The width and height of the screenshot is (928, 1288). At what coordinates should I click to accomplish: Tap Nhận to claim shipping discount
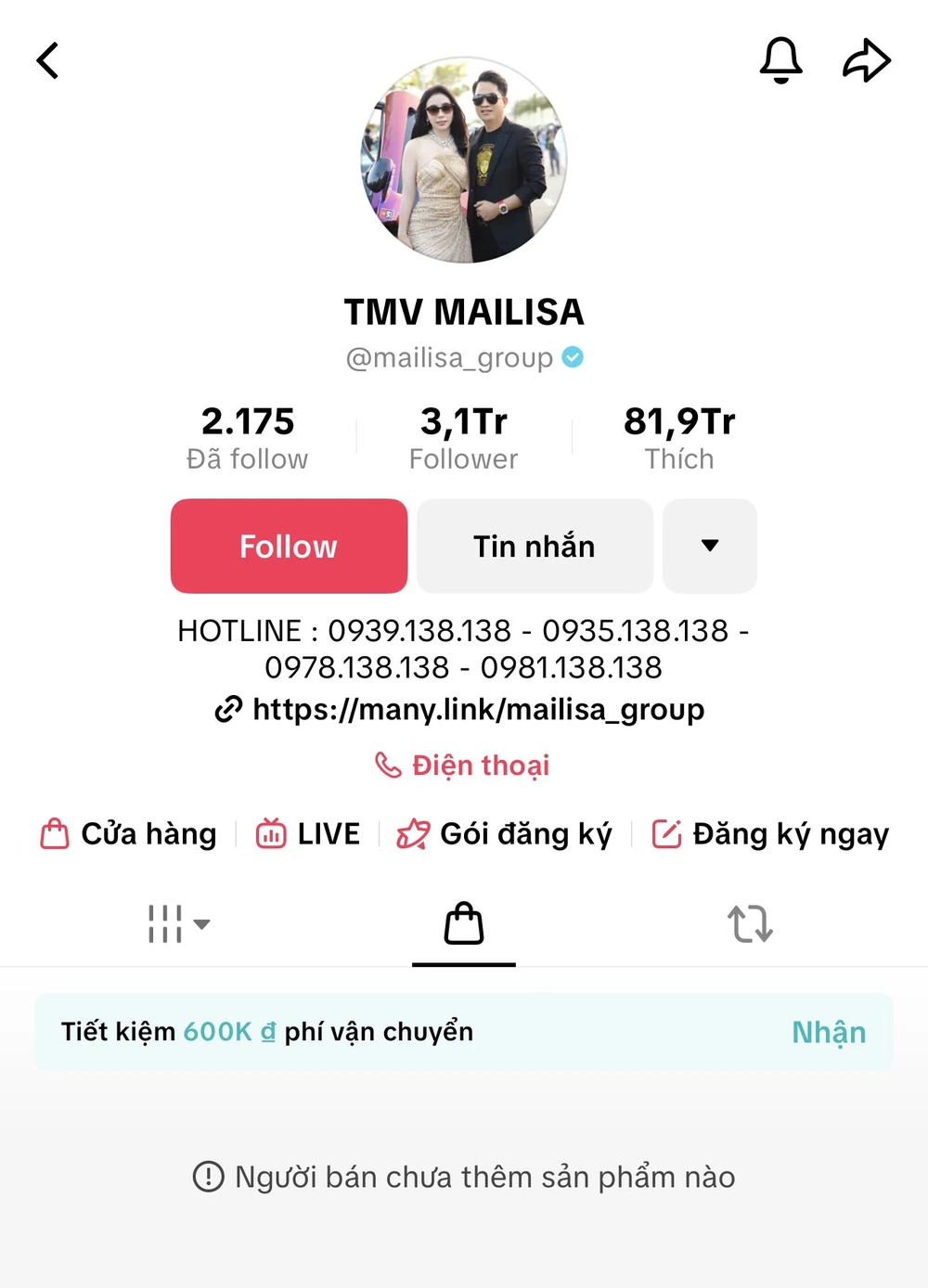tap(828, 1032)
